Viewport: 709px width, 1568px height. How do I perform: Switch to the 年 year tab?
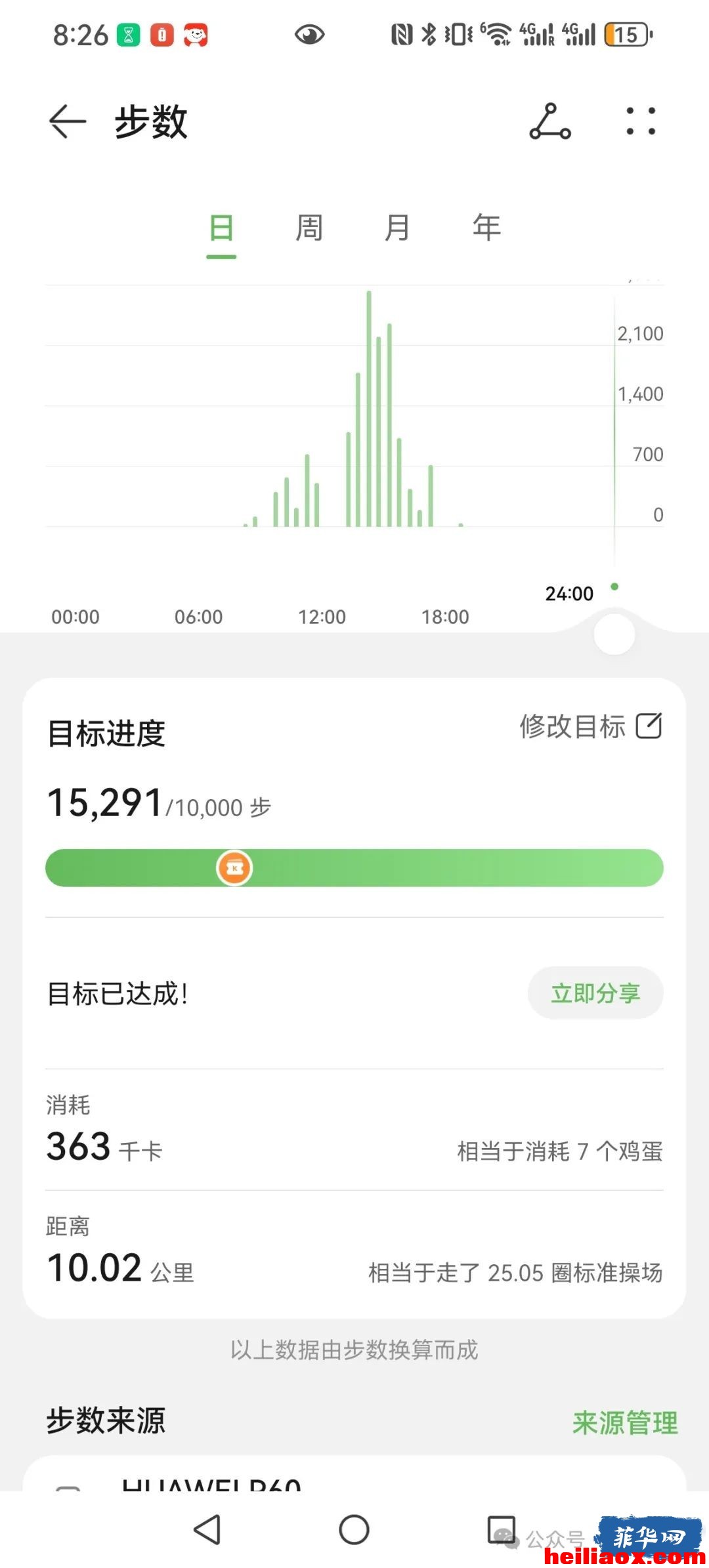[486, 228]
